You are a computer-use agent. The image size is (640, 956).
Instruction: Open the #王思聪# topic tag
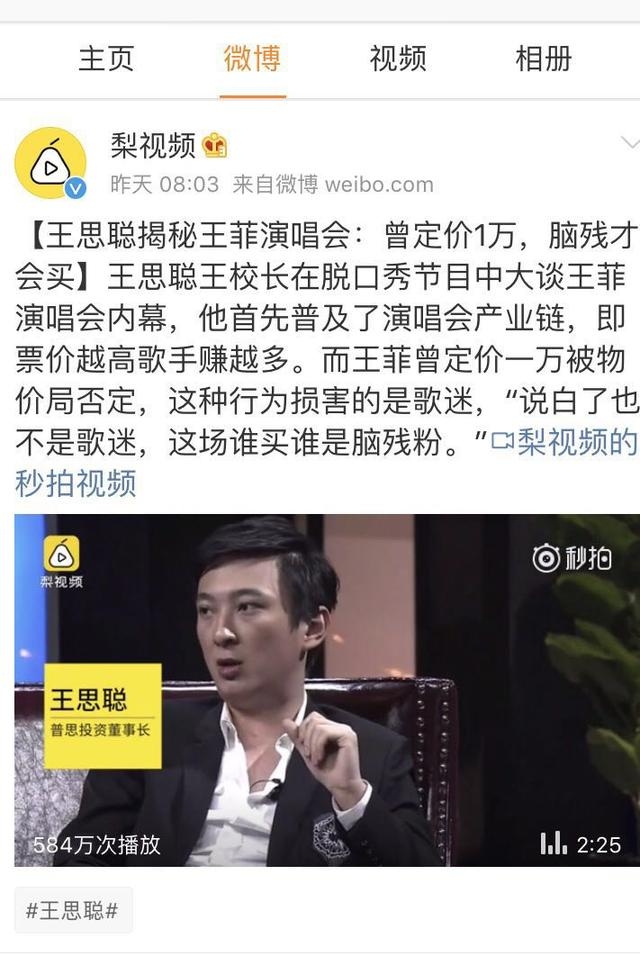73,910
